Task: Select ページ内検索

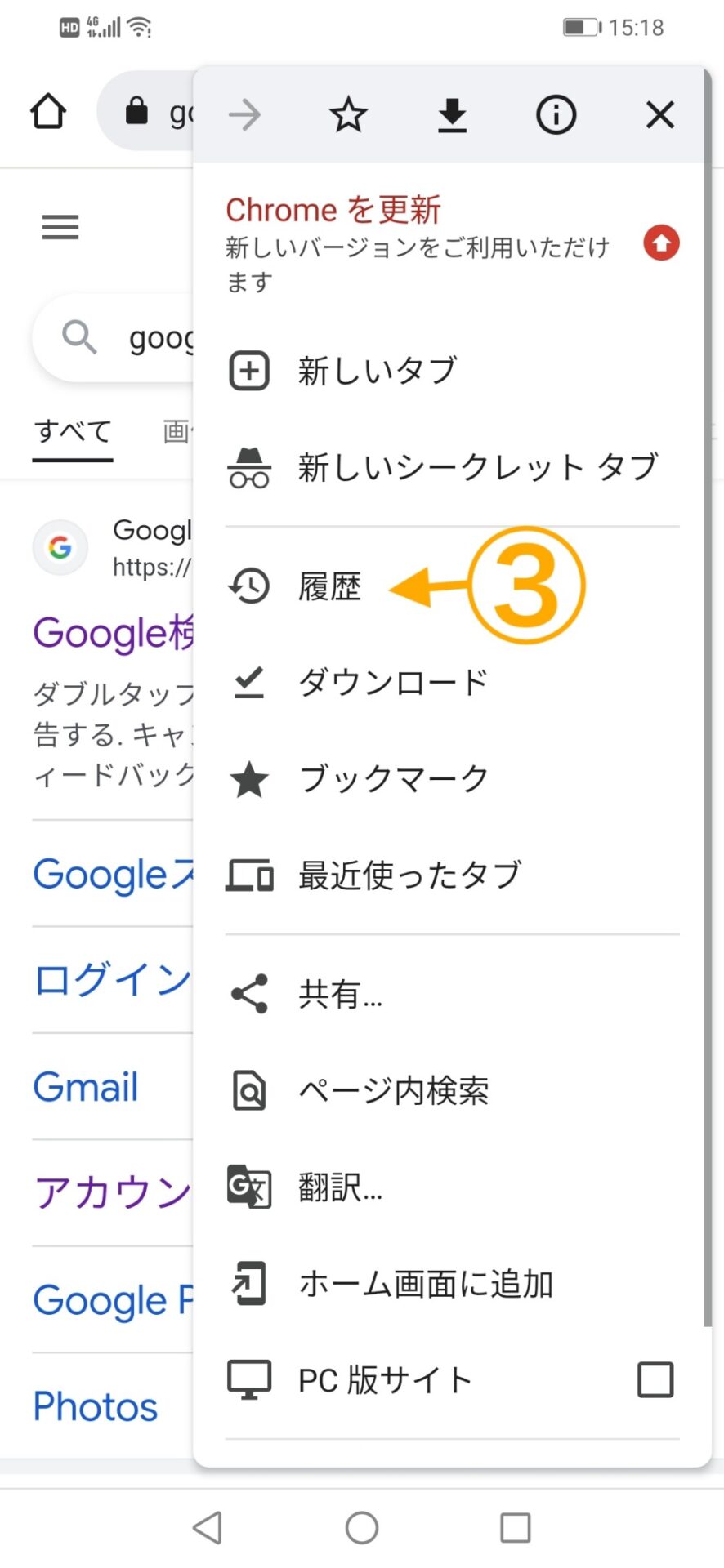Action: click(x=452, y=1090)
